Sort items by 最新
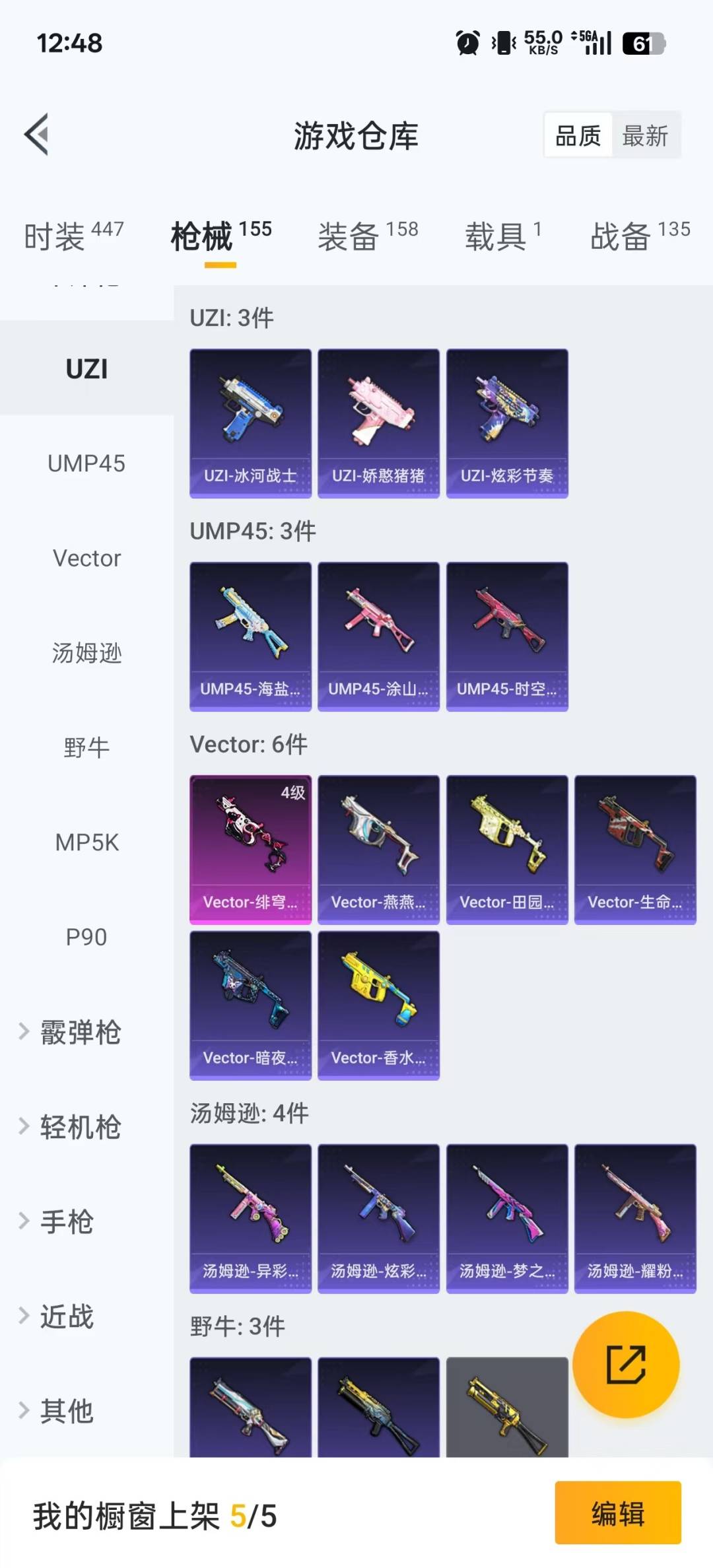This screenshot has width=713, height=1568. (645, 136)
